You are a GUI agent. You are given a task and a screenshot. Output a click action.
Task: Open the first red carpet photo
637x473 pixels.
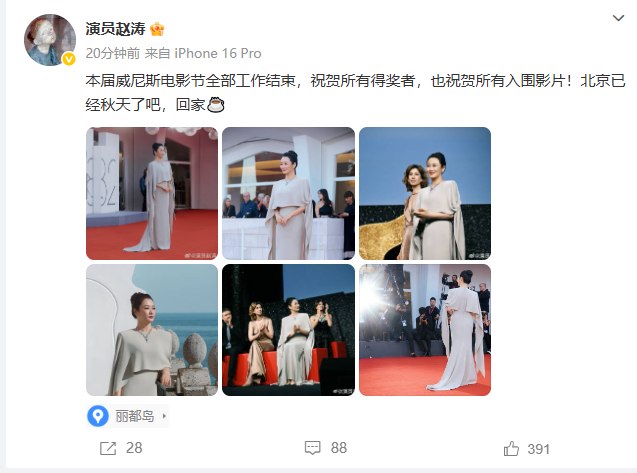pyautogui.click(x=151, y=193)
